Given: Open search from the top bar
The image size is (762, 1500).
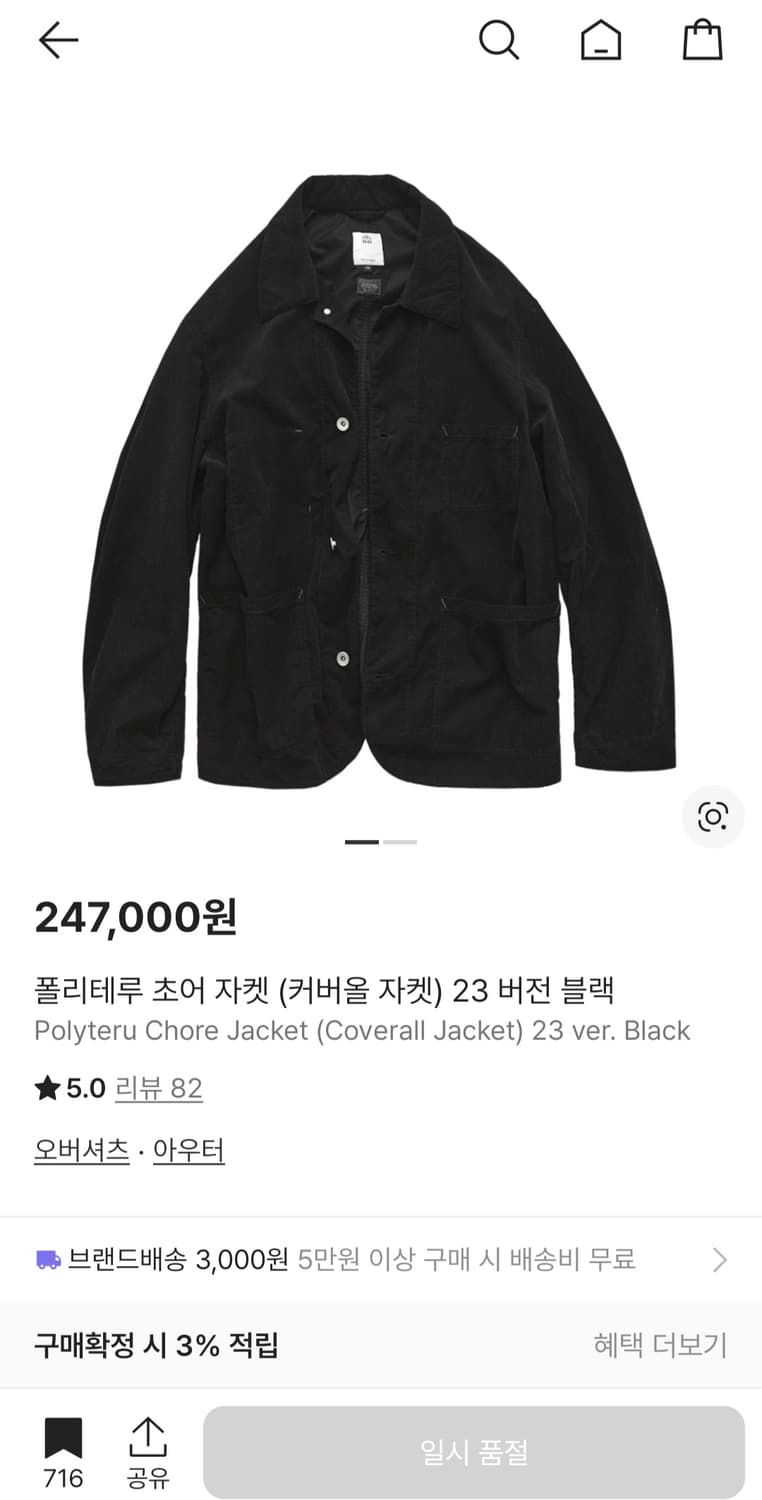Looking at the screenshot, I should 499,40.
